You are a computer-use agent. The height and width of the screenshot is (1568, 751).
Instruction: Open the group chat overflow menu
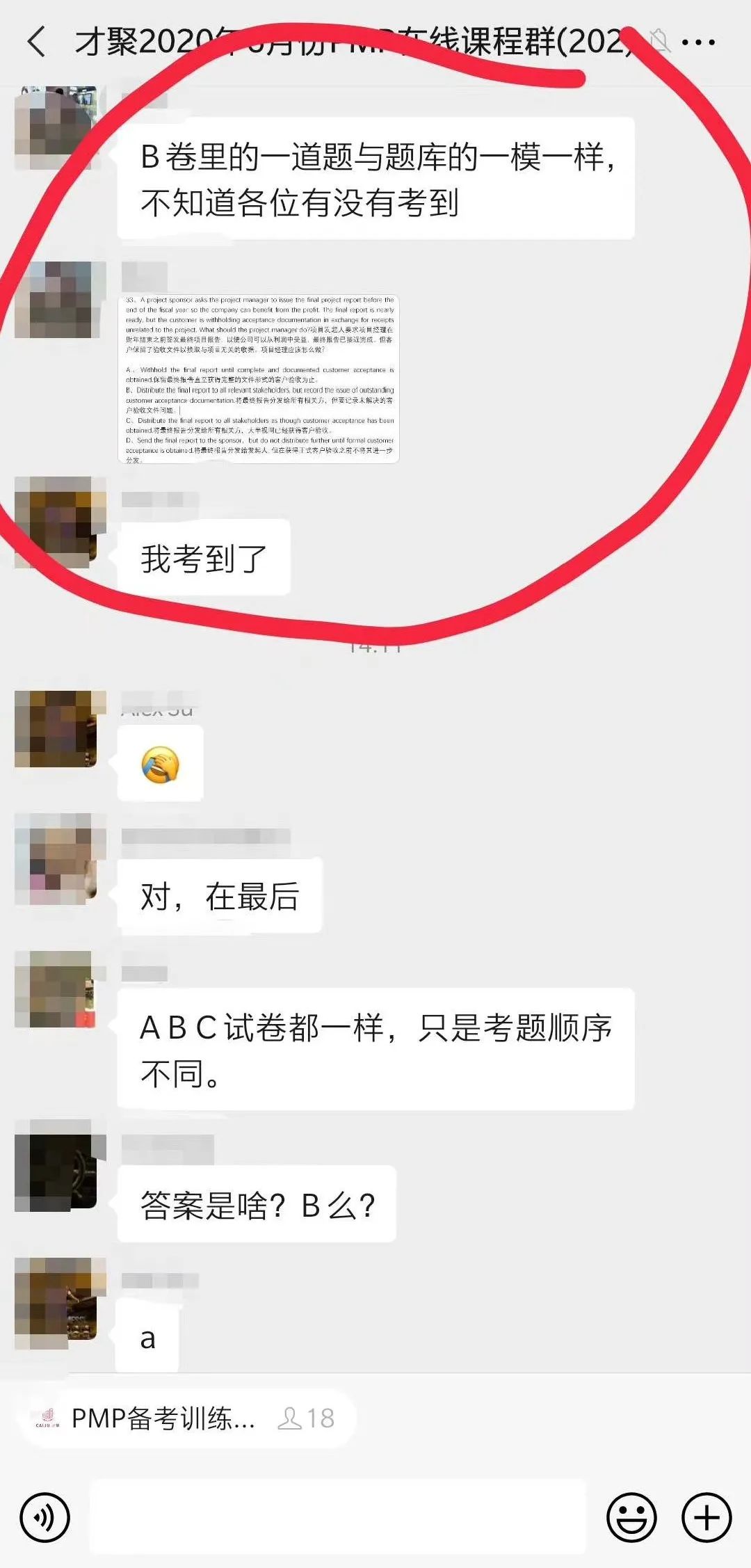[x=698, y=42]
